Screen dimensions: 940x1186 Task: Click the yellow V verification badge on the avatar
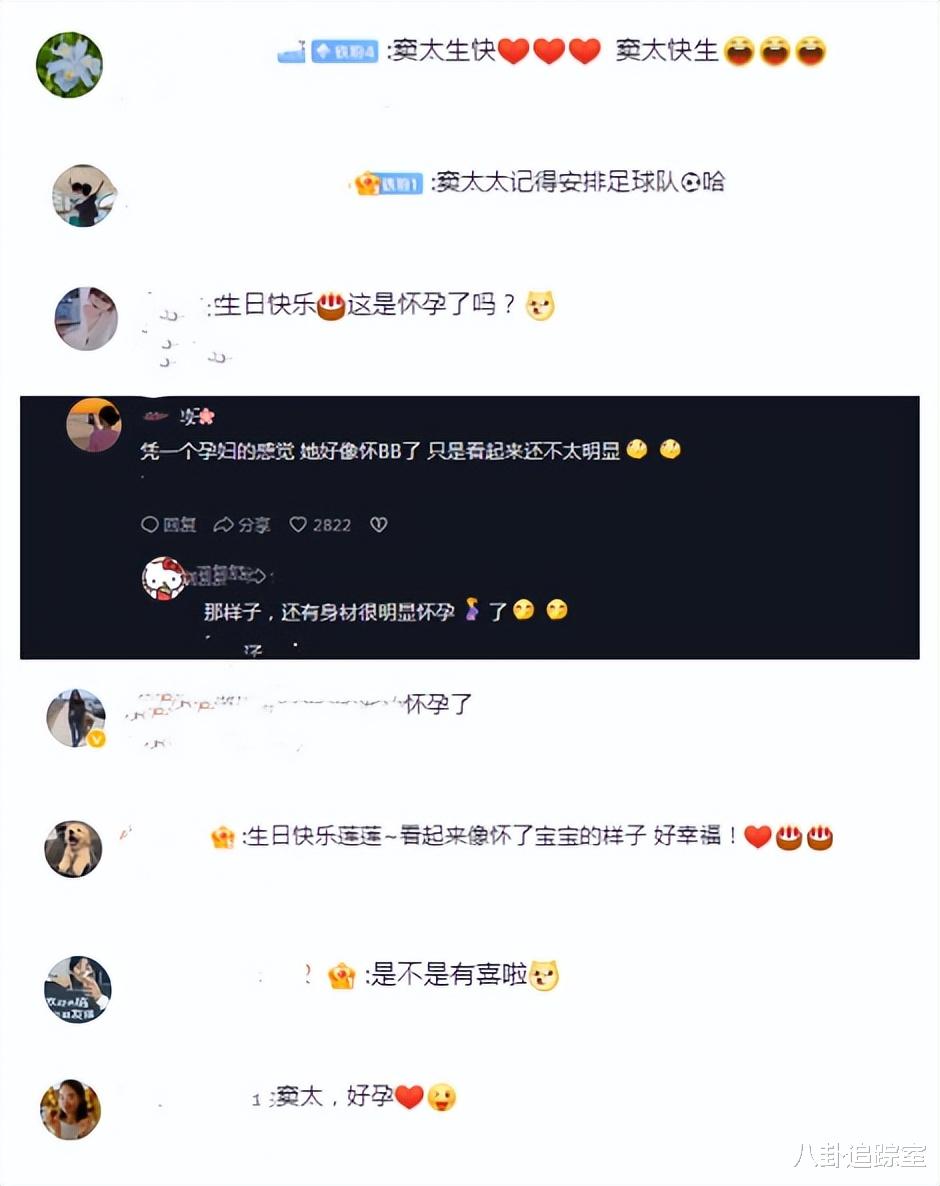[94, 741]
